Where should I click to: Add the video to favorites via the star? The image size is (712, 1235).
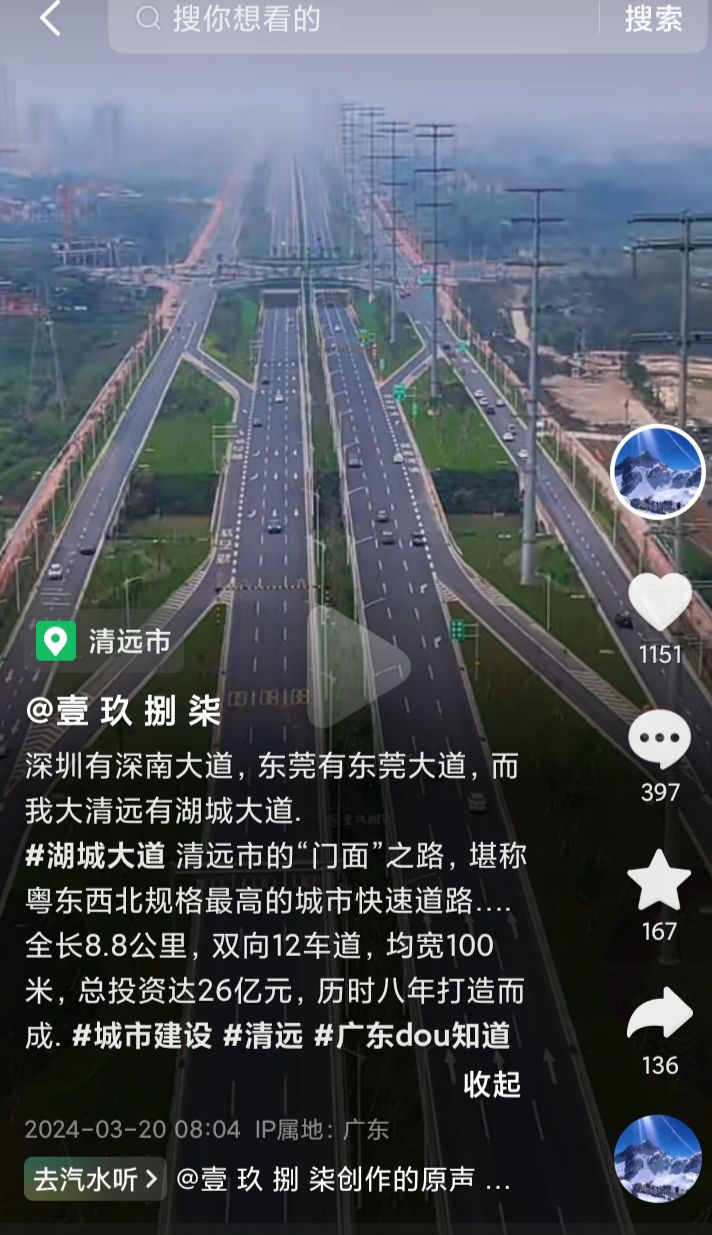click(x=659, y=881)
